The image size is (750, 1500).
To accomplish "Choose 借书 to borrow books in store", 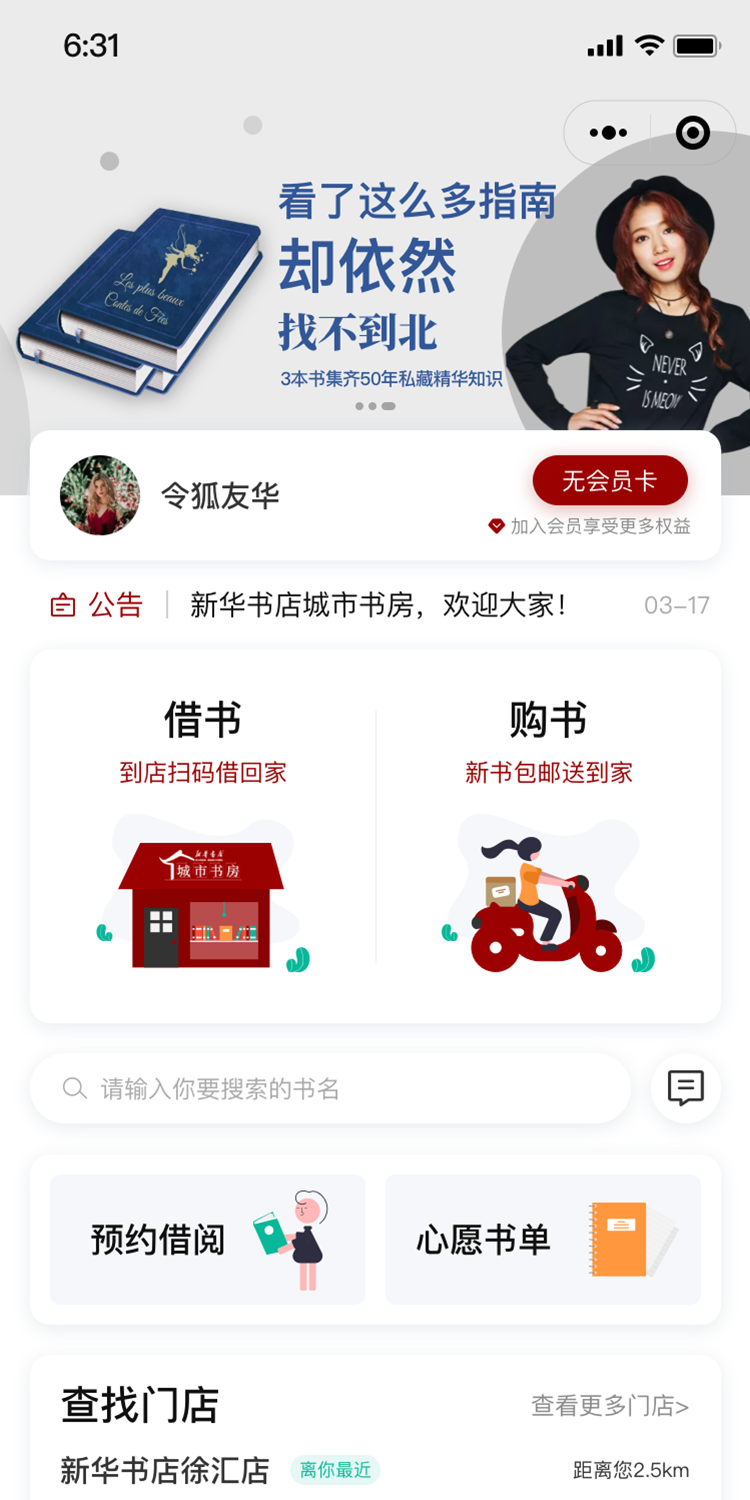I will (203, 835).
